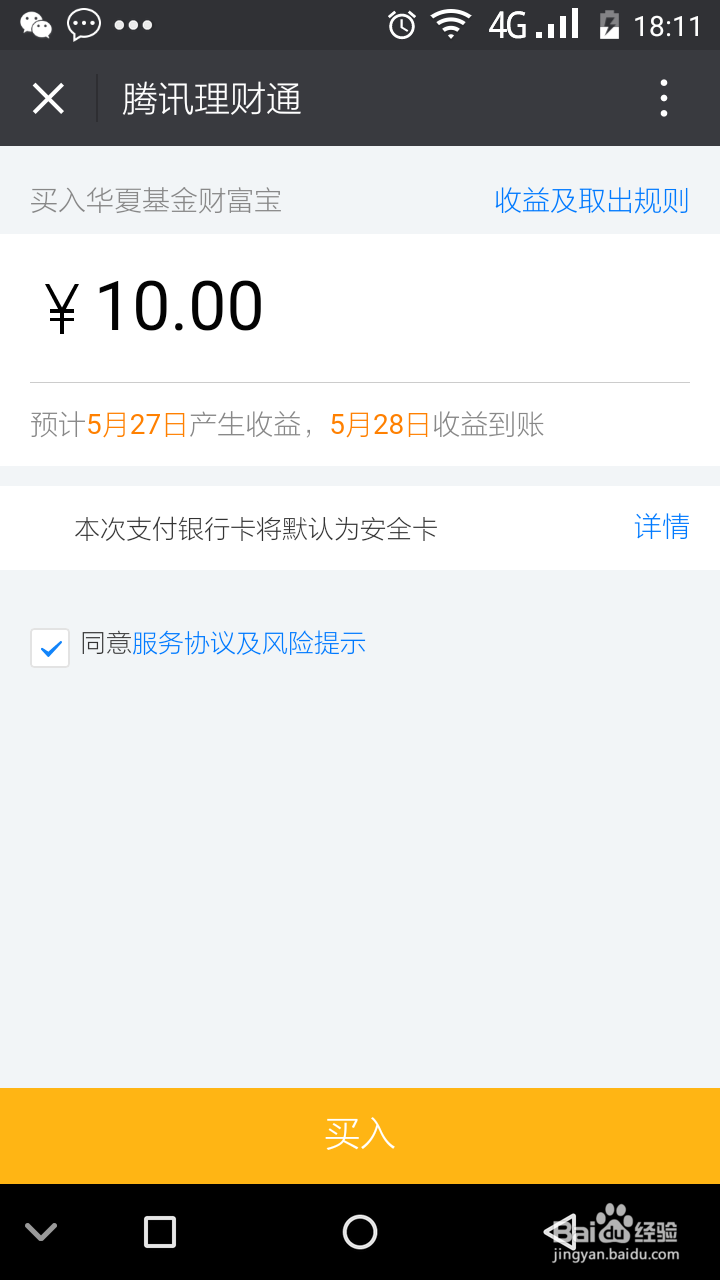Image resolution: width=720 pixels, height=1280 pixels.
Task: Open 收益及取出规则 link
Action: click(591, 201)
